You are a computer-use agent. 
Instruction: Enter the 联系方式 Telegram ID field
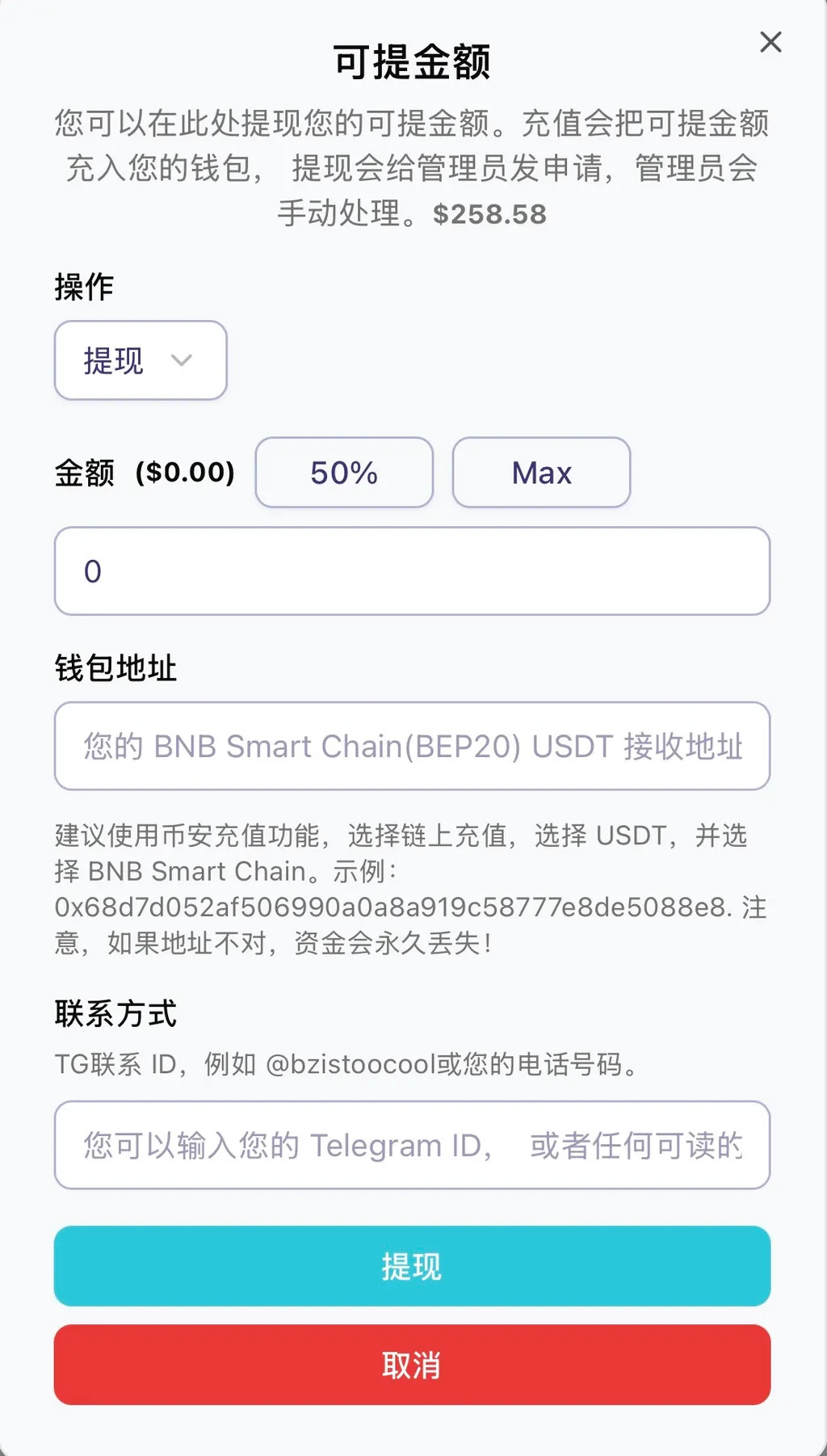(x=412, y=1145)
